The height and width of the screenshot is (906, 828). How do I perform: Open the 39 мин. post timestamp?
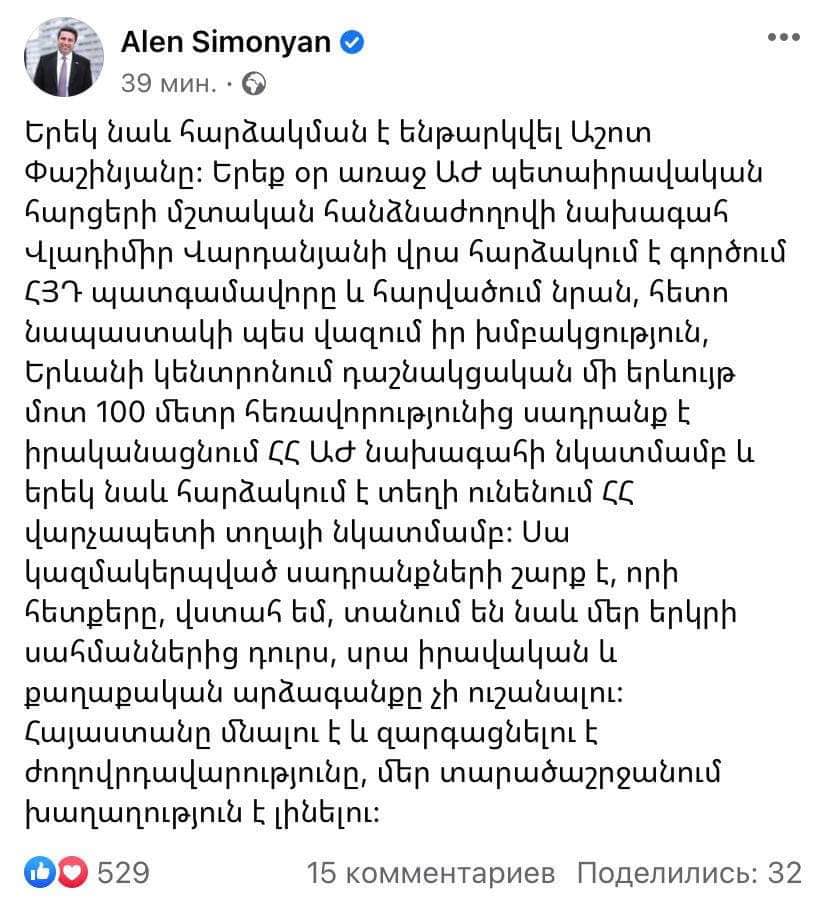click(168, 83)
